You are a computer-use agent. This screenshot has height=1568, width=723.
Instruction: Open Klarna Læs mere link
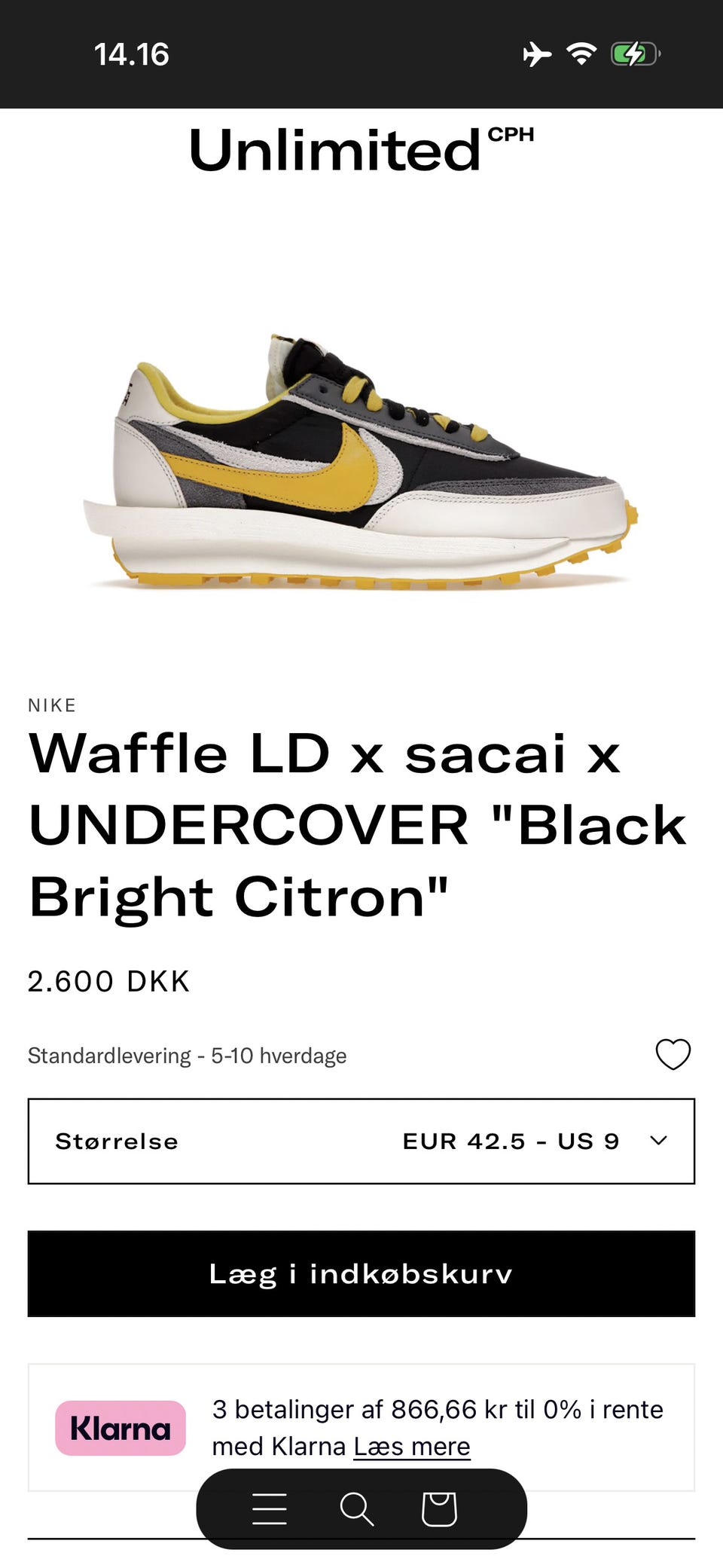412,1447
